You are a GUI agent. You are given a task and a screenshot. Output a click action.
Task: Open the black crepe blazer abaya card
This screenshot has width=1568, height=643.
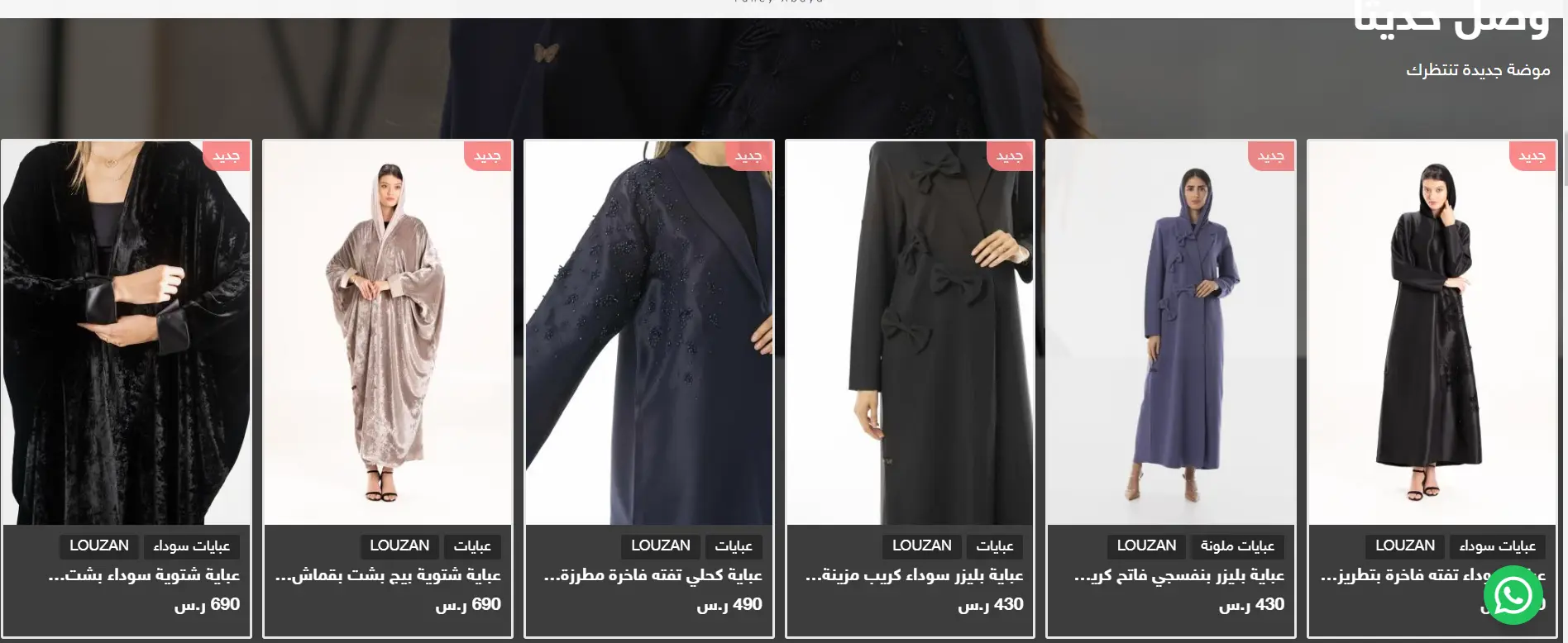910,332
